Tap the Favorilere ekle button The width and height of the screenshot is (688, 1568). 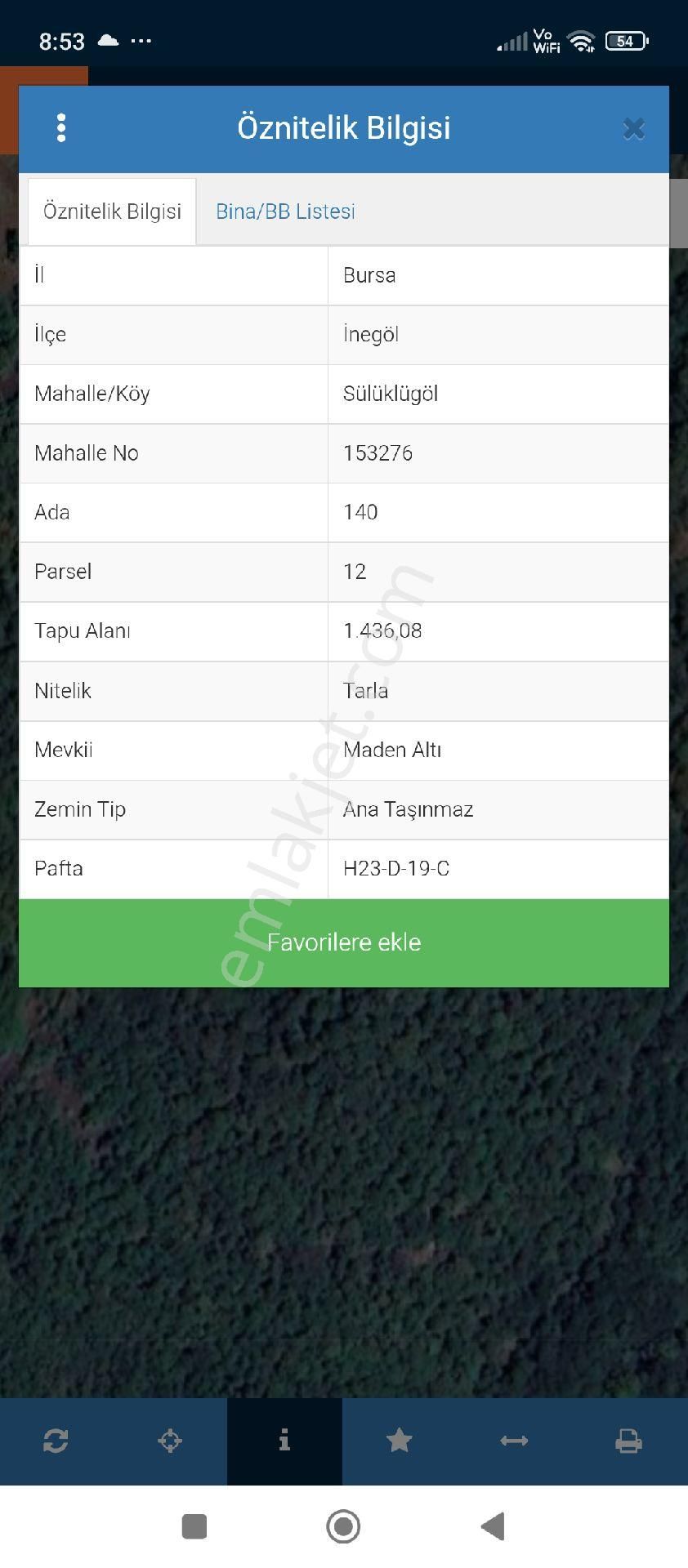(344, 942)
